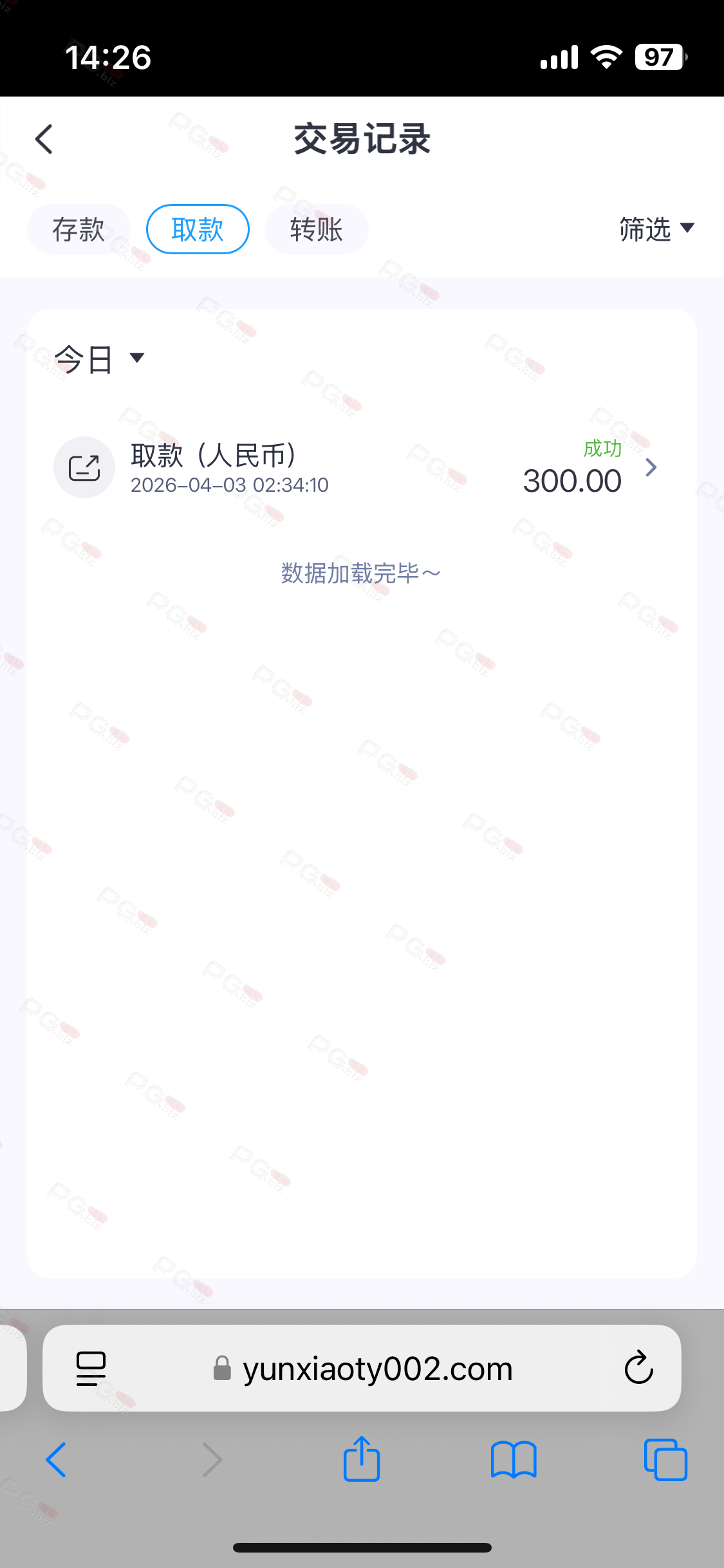This screenshot has width=724, height=1568.
Task: Open the 取款（人民币）300.00 transaction details
Action: 360,468
